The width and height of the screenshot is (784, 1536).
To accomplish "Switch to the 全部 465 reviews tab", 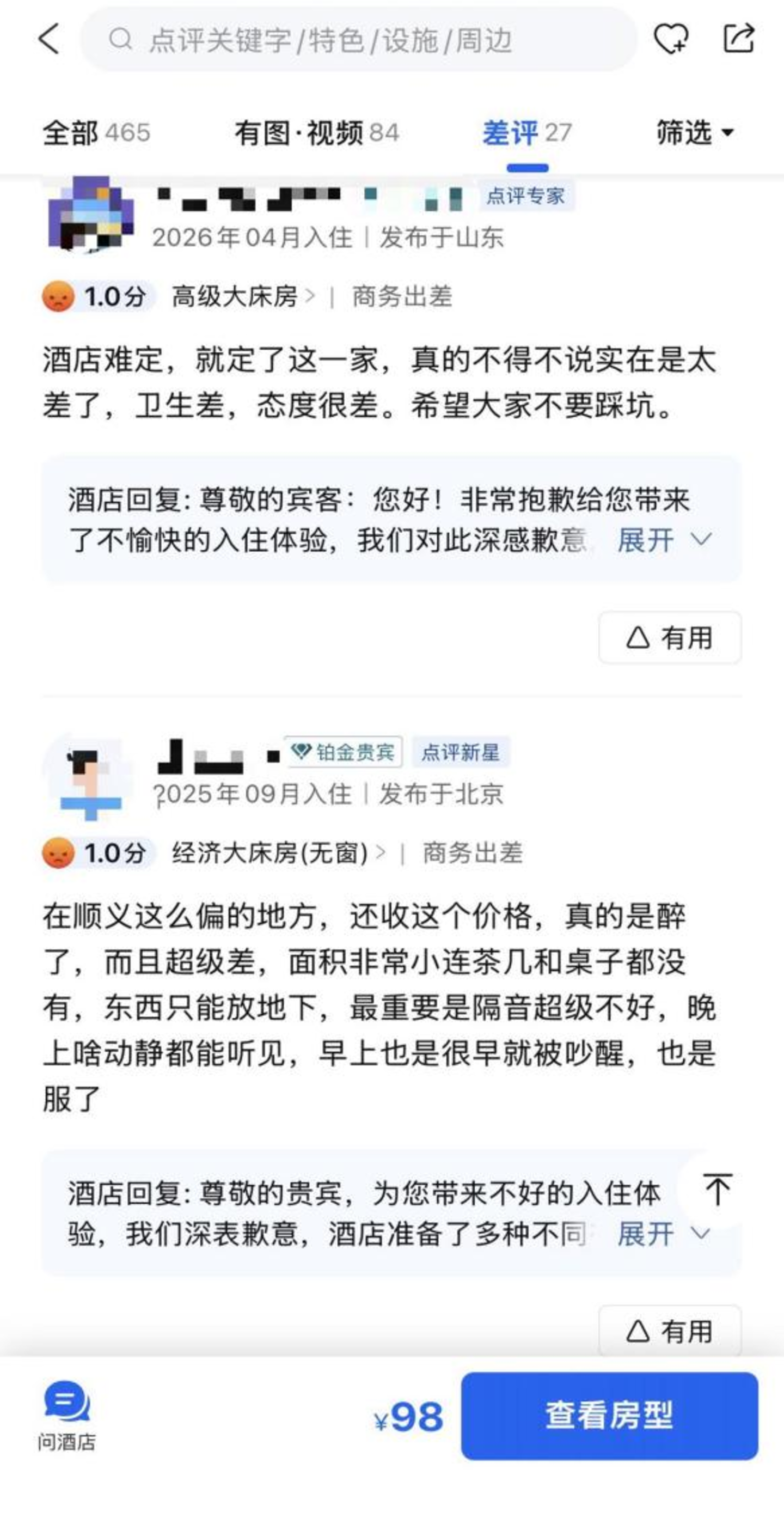I will [x=96, y=132].
